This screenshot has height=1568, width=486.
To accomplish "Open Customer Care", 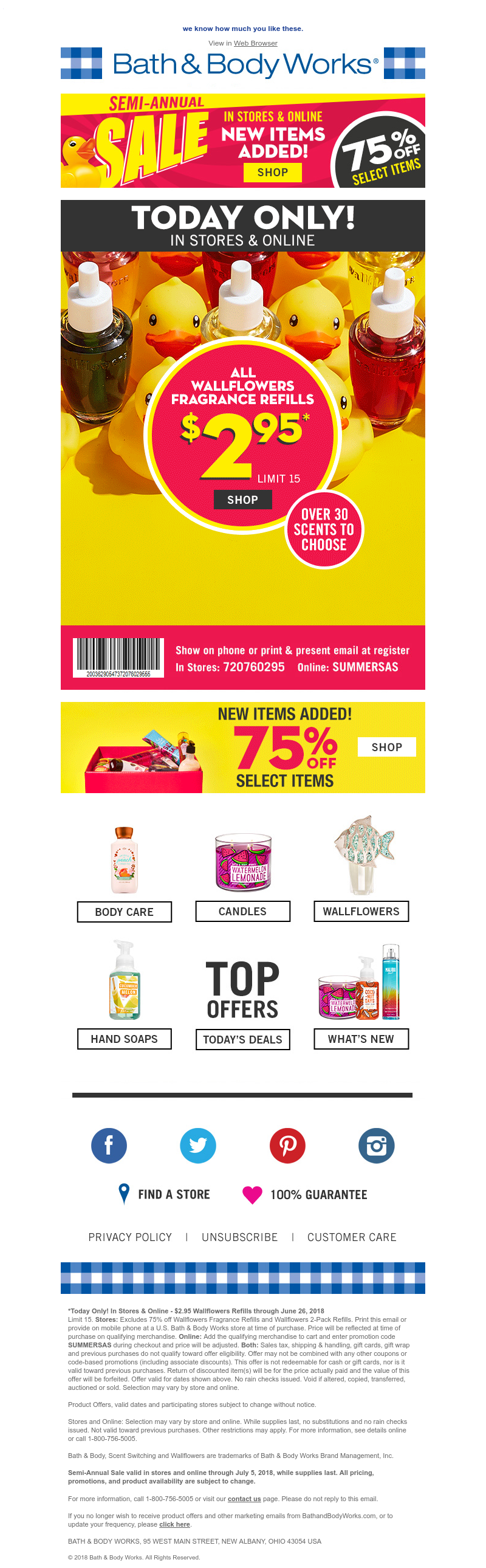I will (352, 1237).
